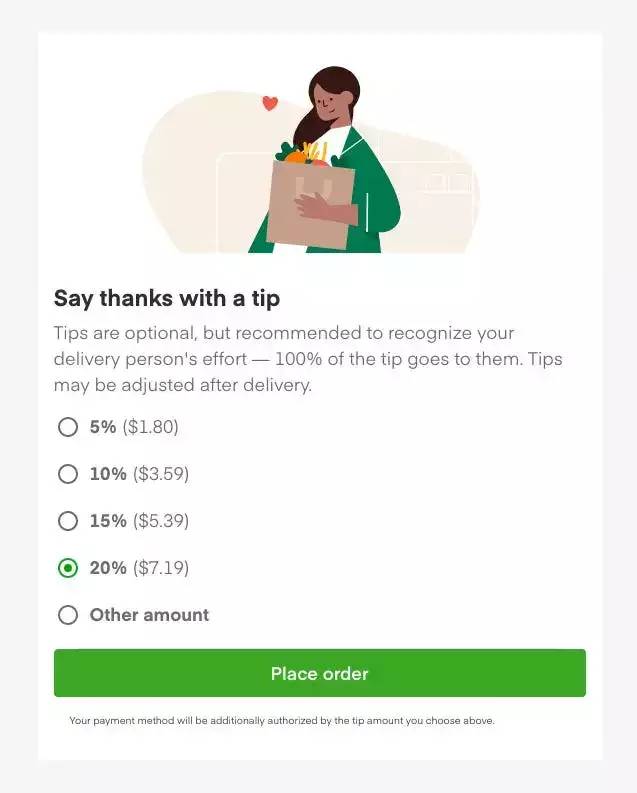Tap the 20% ($7.19) tip option
Screen dimensions: 637x793
(x=68, y=568)
